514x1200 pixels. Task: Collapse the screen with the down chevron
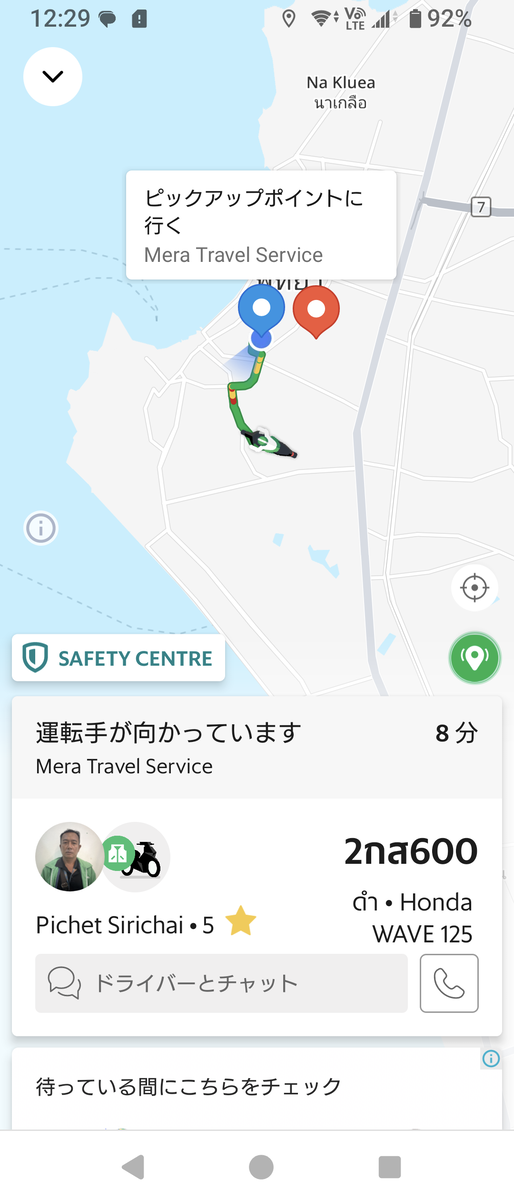[53, 76]
